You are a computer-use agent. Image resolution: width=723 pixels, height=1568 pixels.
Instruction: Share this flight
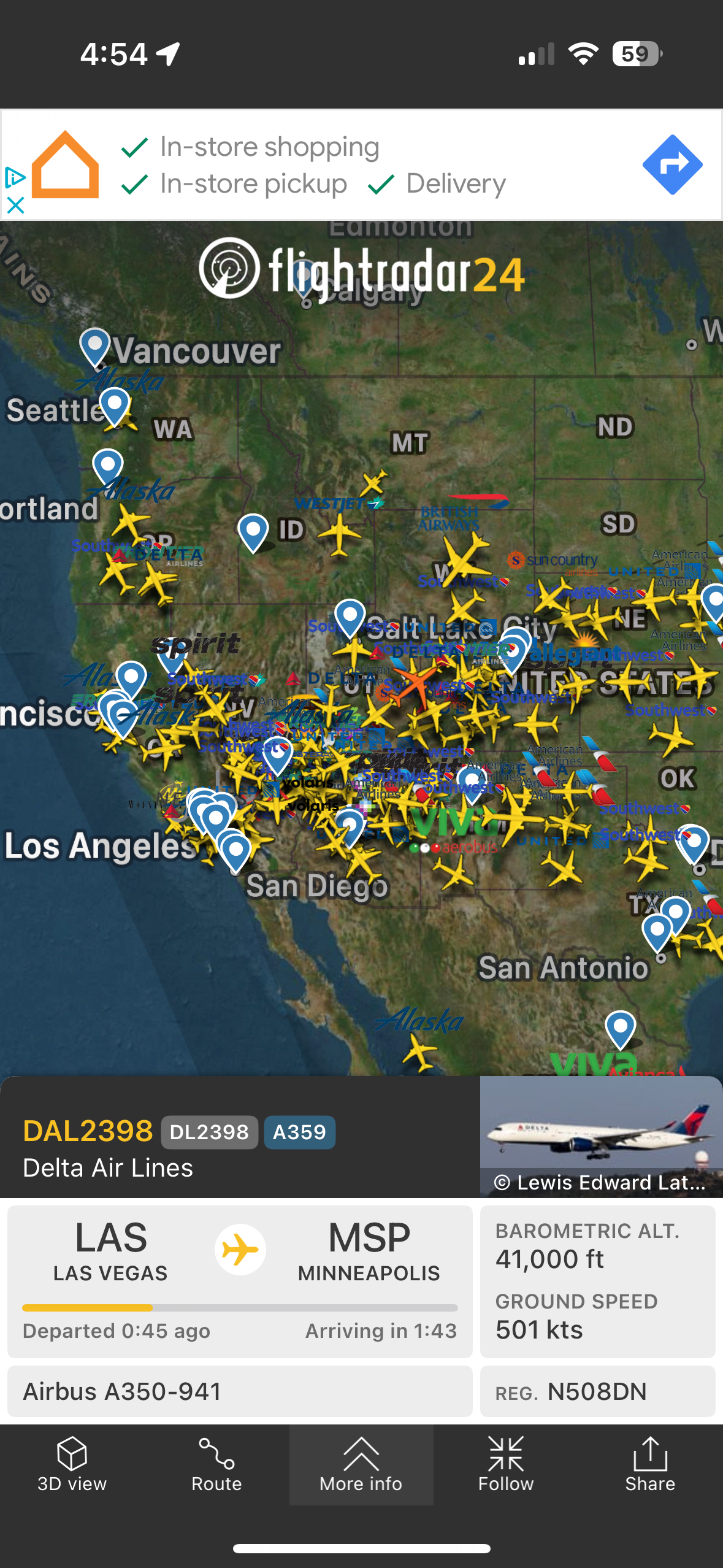(650, 1464)
